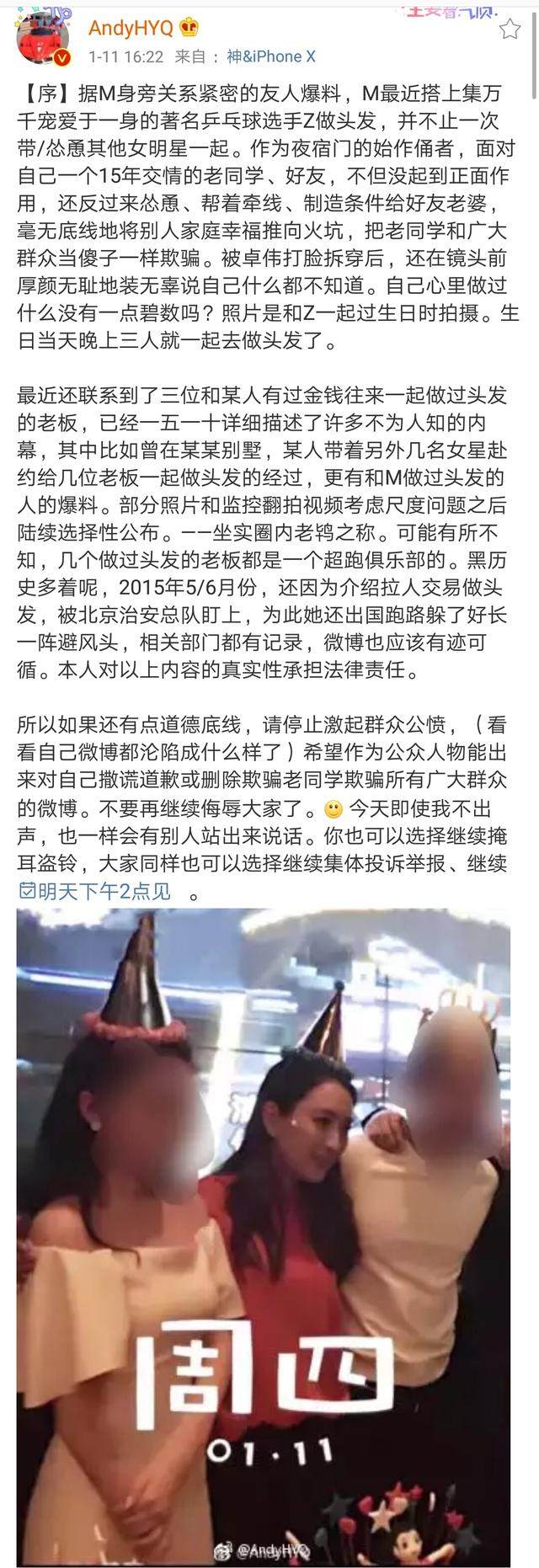Open the 神&iPhone X source link
This screenshot has height=1568, width=539.
pyautogui.click(x=271, y=56)
